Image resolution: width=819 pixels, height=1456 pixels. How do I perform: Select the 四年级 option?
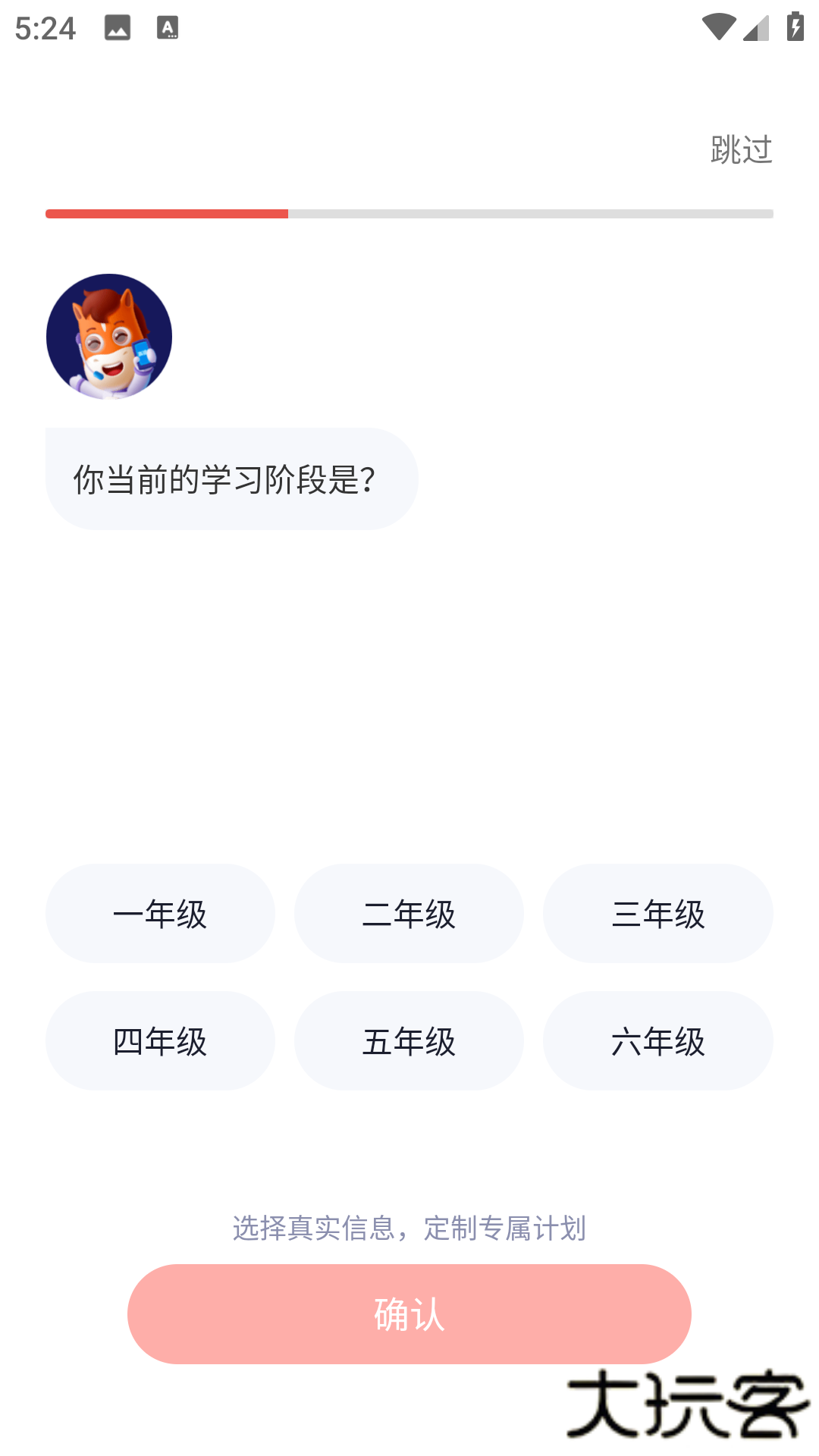(160, 1041)
